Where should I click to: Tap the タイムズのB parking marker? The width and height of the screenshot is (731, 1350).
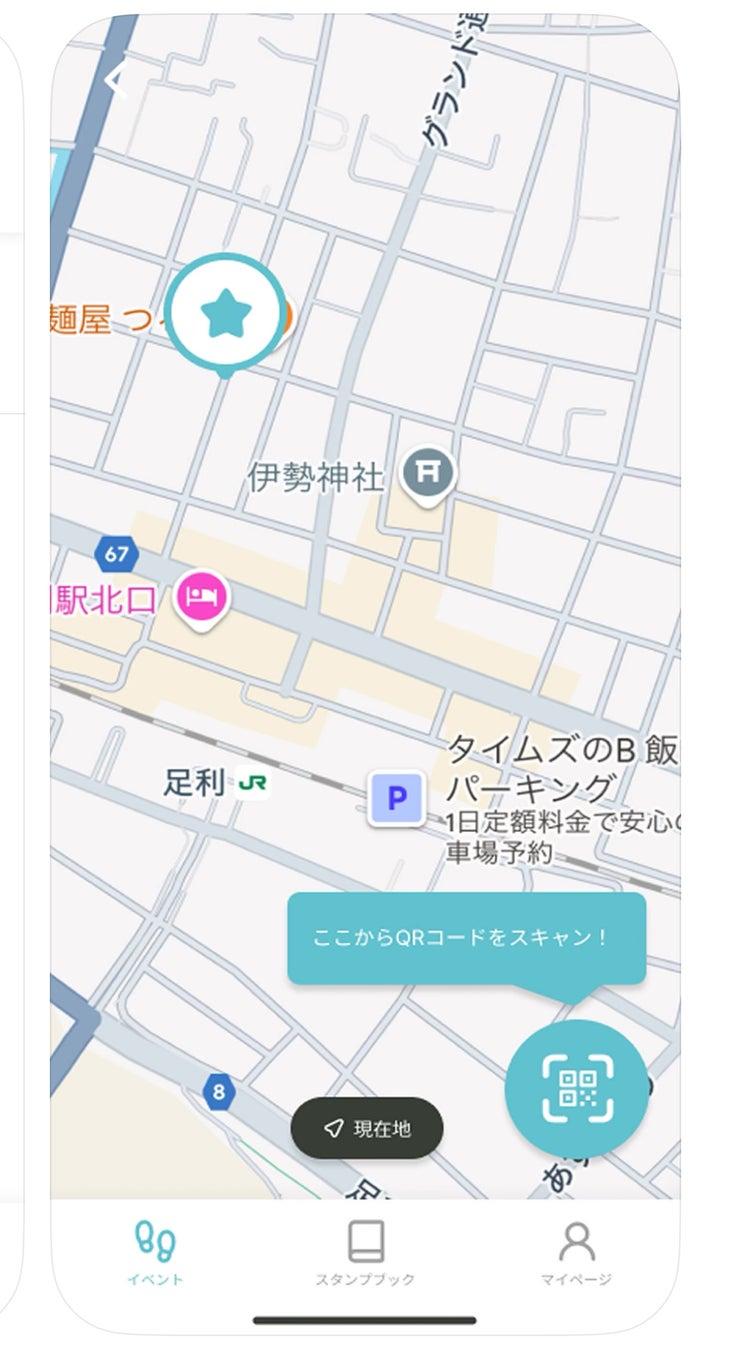[x=397, y=798]
